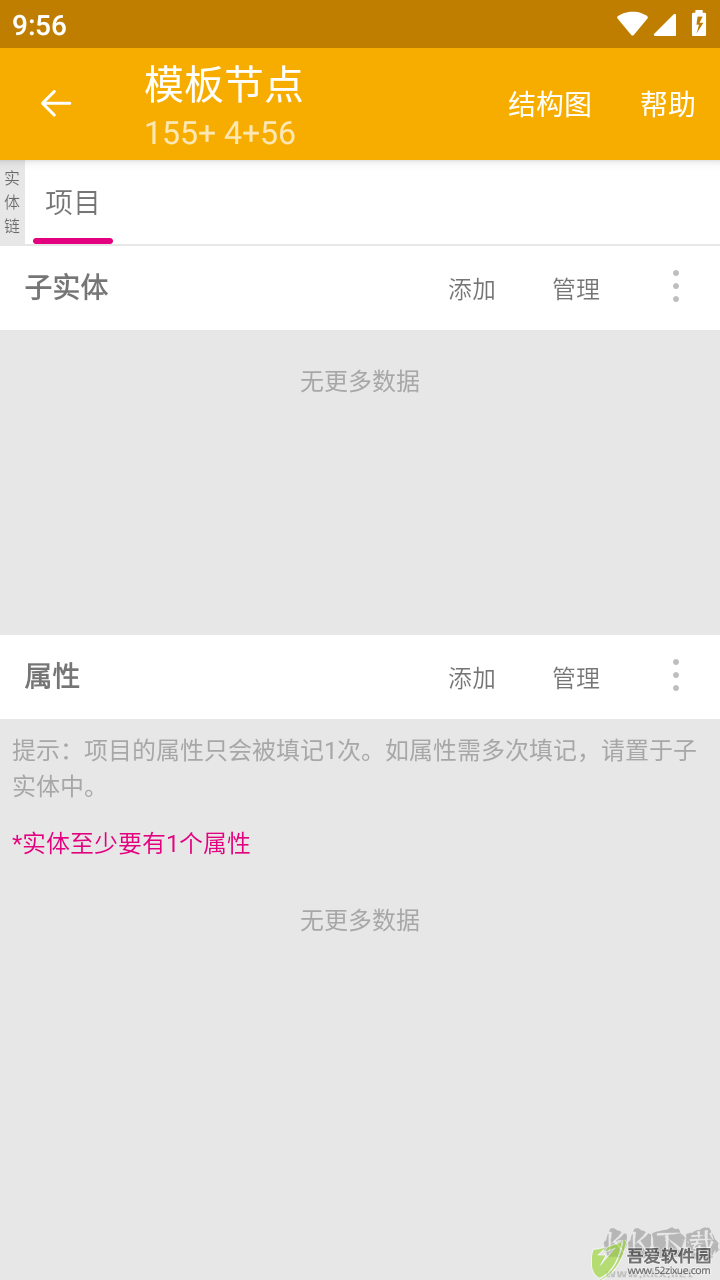Screen dimensions: 720x1280
Task: Go back using the top-left arrow
Action: [56, 103]
